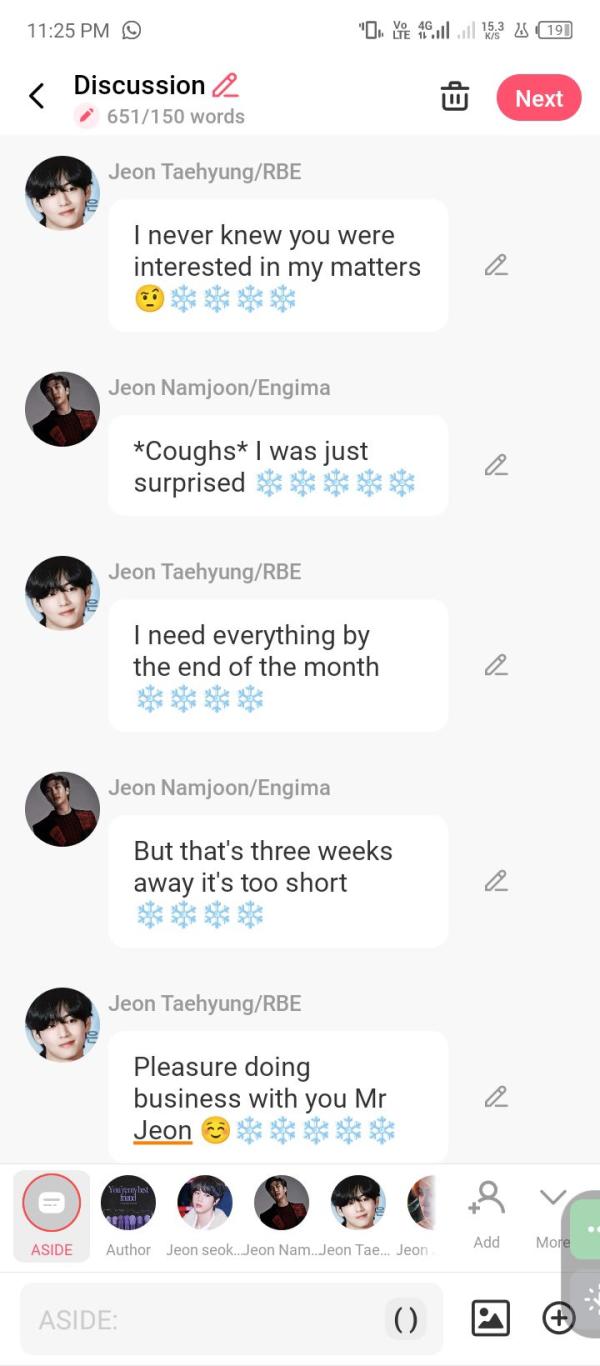Image resolution: width=600 pixels, height=1366 pixels.
Task: Edit the "I need everything by" message
Action: coord(496,665)
